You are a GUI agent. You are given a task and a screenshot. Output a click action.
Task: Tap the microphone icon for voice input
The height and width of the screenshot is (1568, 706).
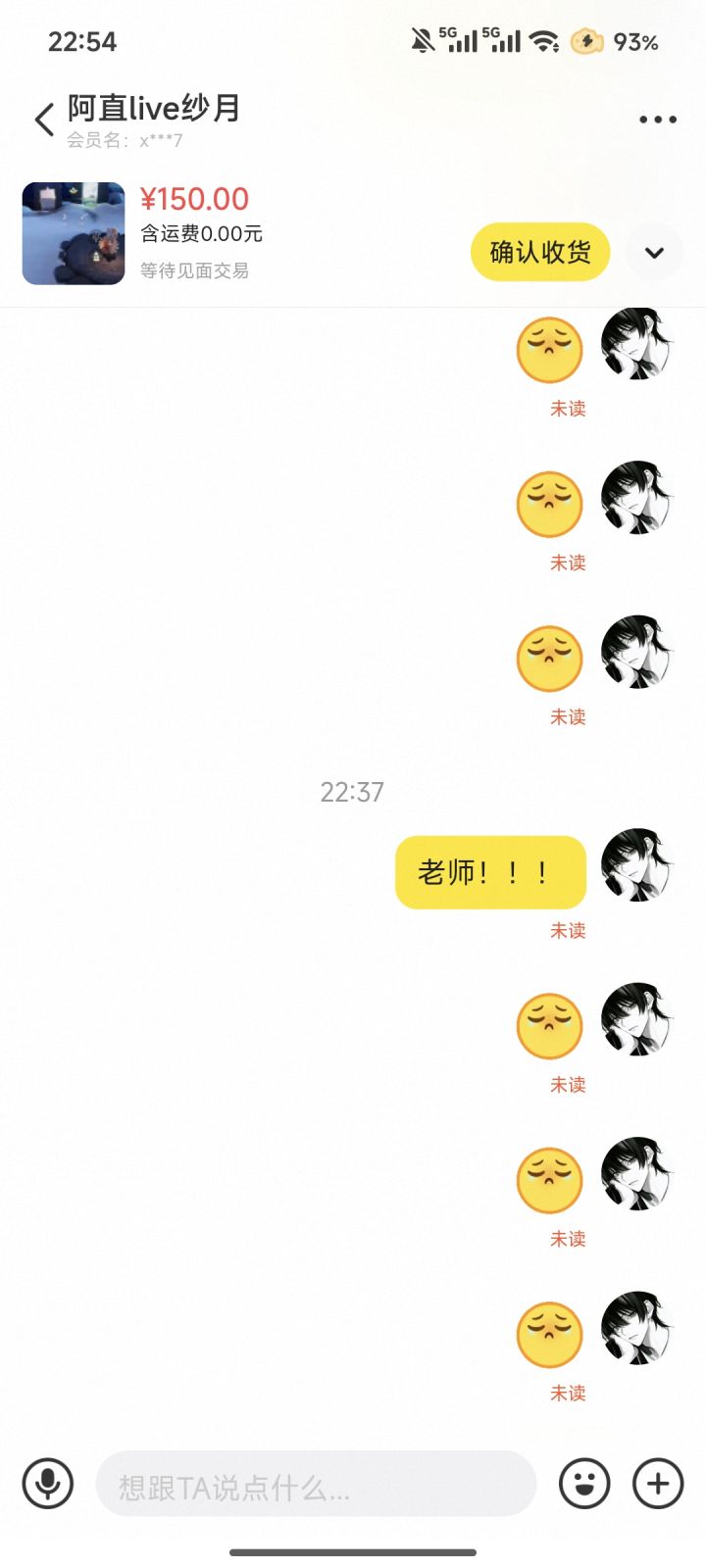point(47,1484)
